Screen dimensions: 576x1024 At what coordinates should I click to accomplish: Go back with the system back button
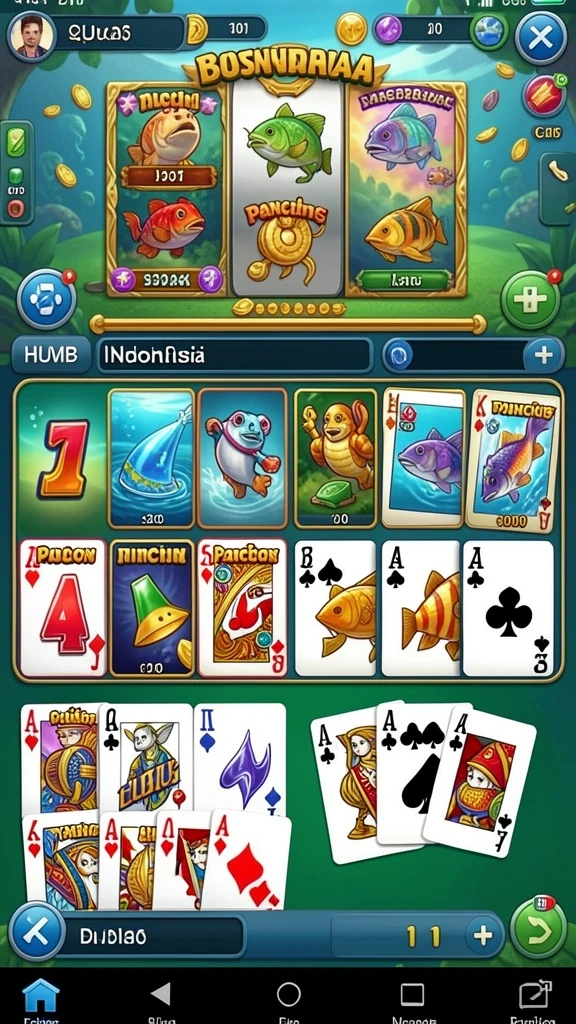pyautogui.click(x=160, y=994)
